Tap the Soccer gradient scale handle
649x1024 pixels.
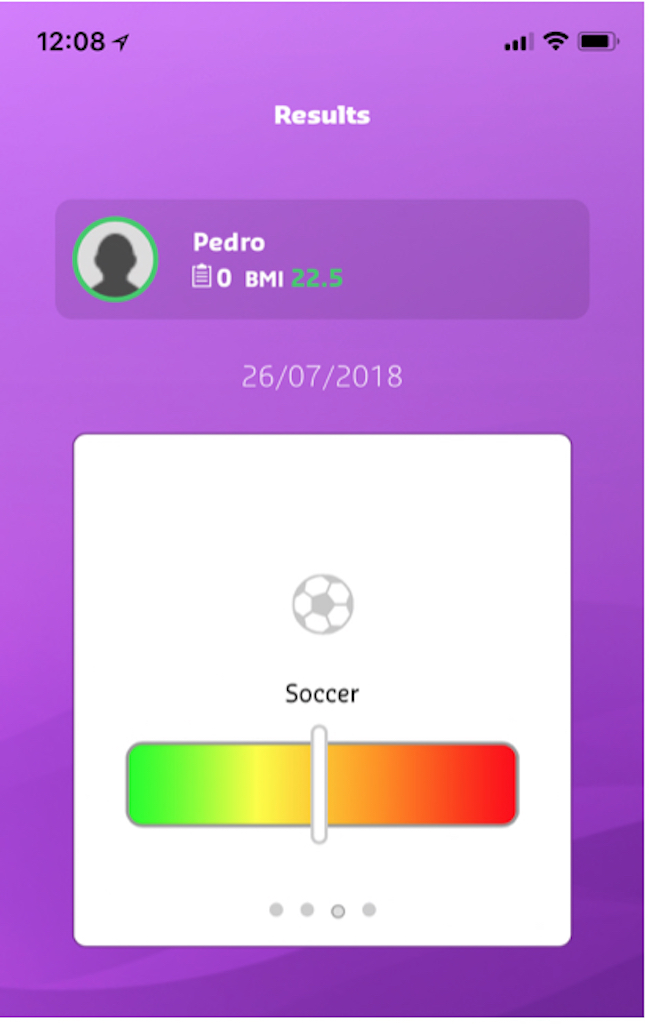[x=319, y=784]
